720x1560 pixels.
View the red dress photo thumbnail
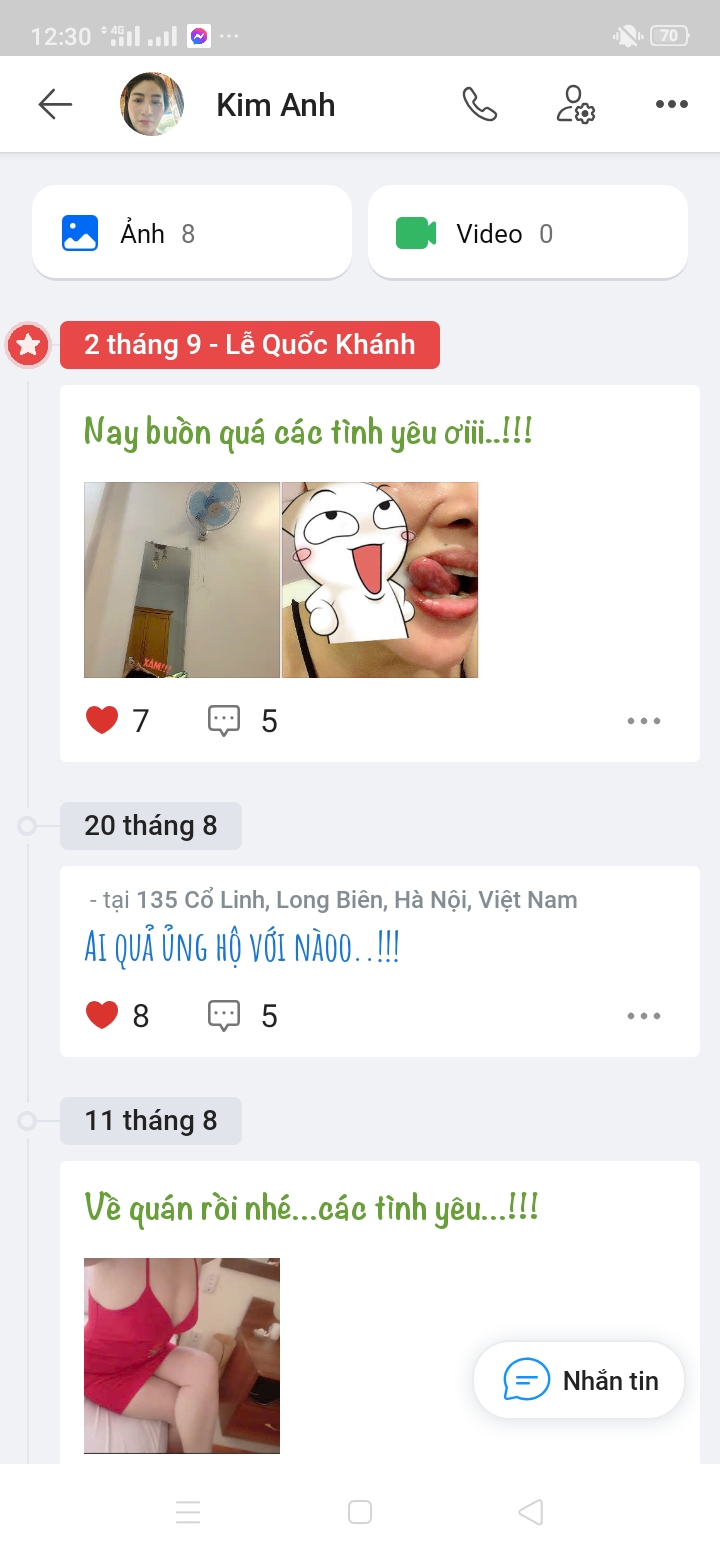tap(181, 1355)
